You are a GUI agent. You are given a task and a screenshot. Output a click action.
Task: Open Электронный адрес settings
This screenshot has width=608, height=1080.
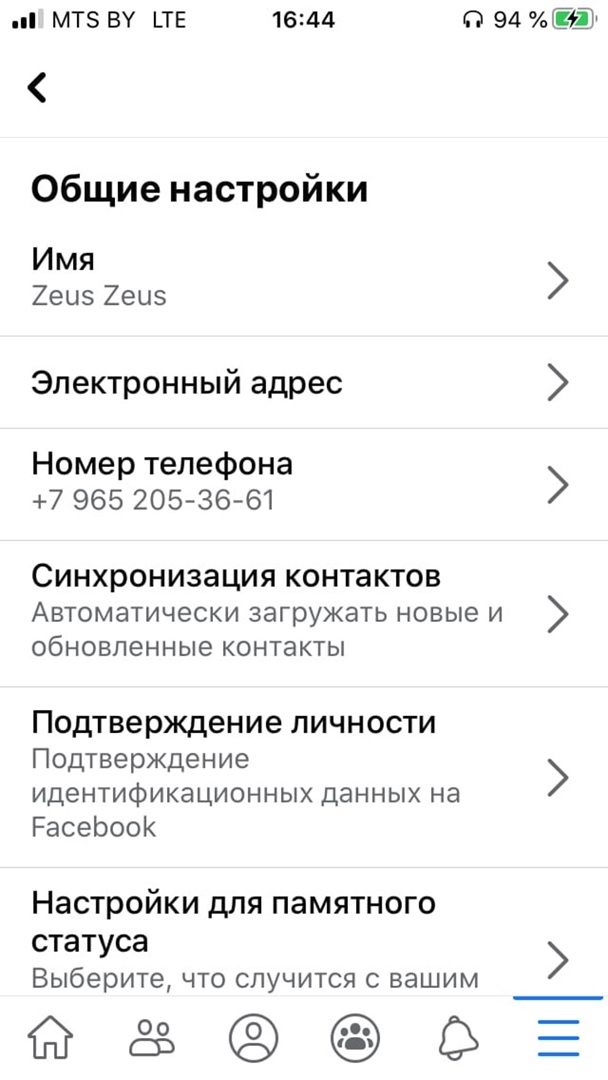[300, 382]
